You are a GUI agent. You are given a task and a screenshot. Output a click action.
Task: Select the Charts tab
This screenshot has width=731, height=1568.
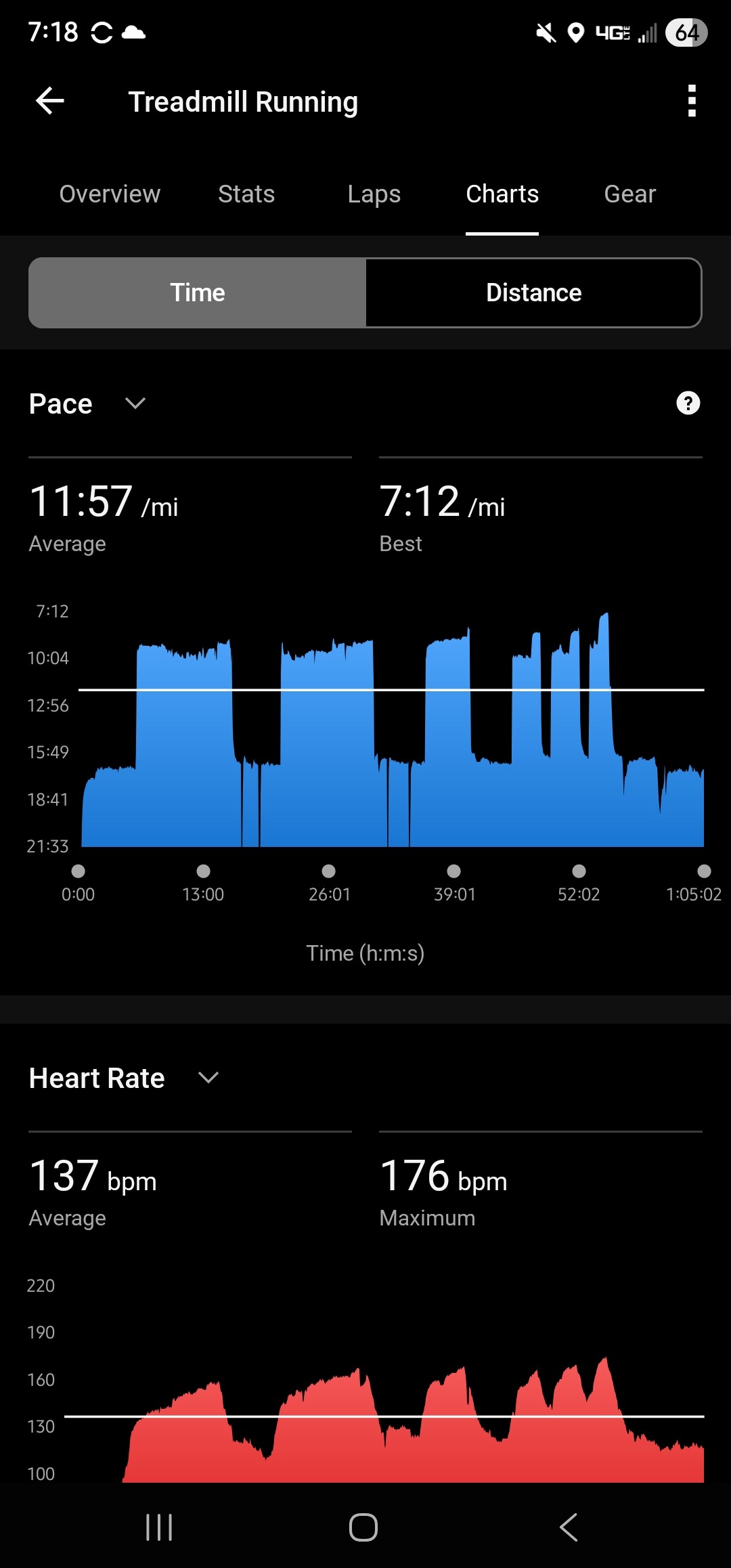pyautogui.click(x=502, y=194)
